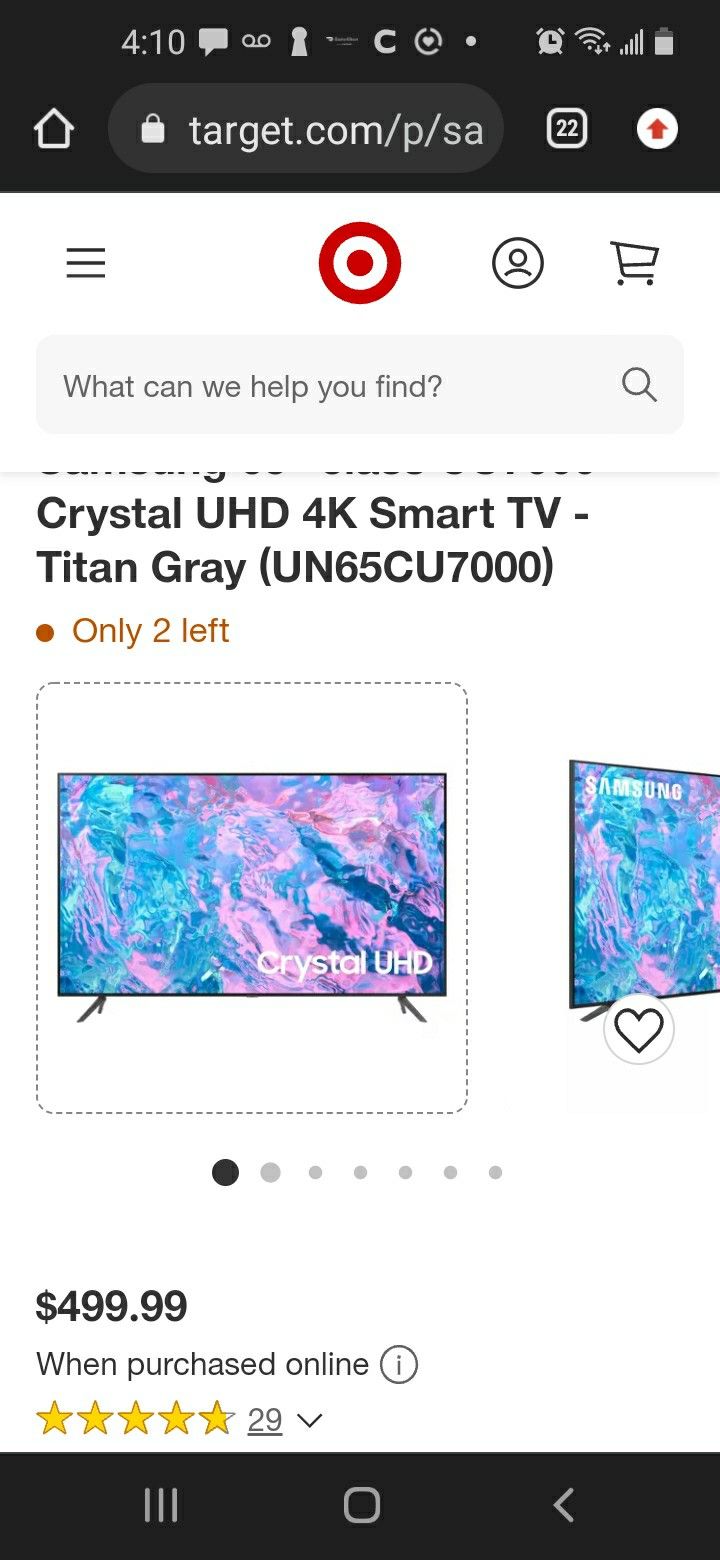The width and height of the screenshot is (720, 1560).
Task: Open the front-view TV product image
Action: pos(252,897)
